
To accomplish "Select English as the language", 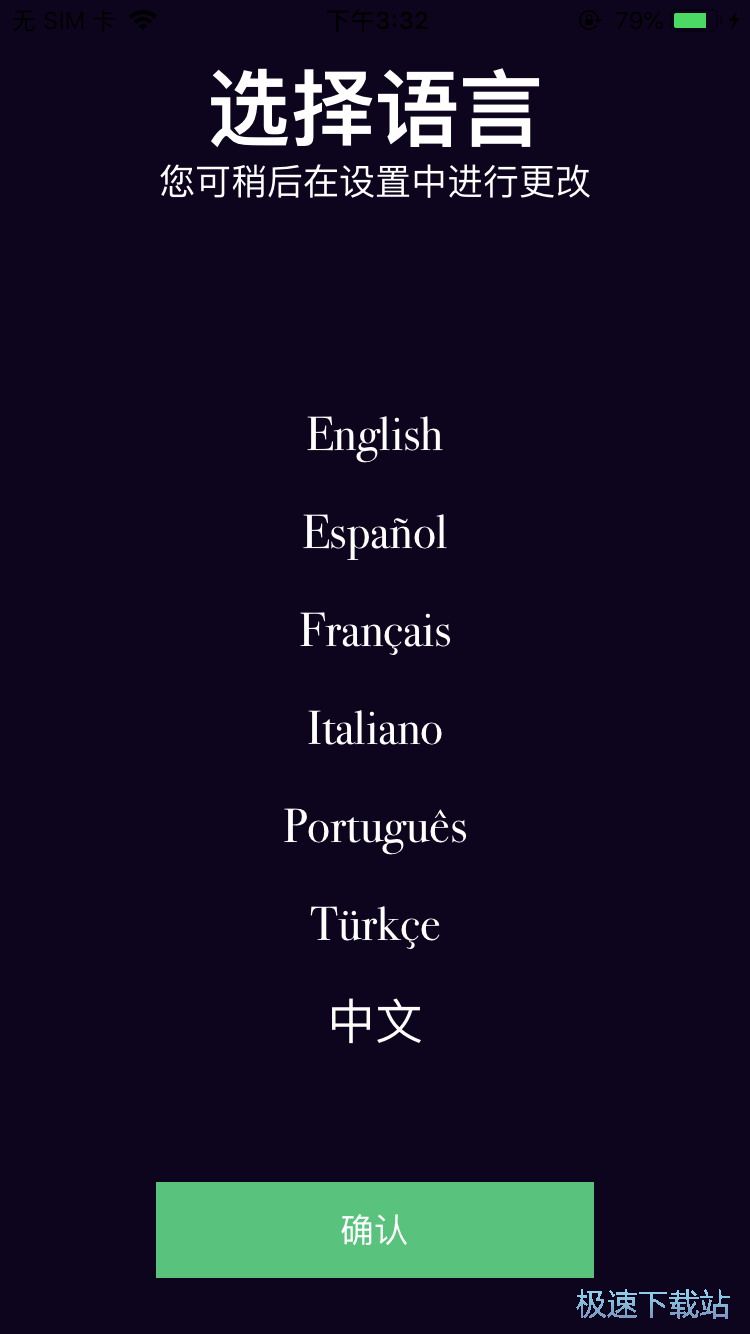I will (x=375, y=435).
